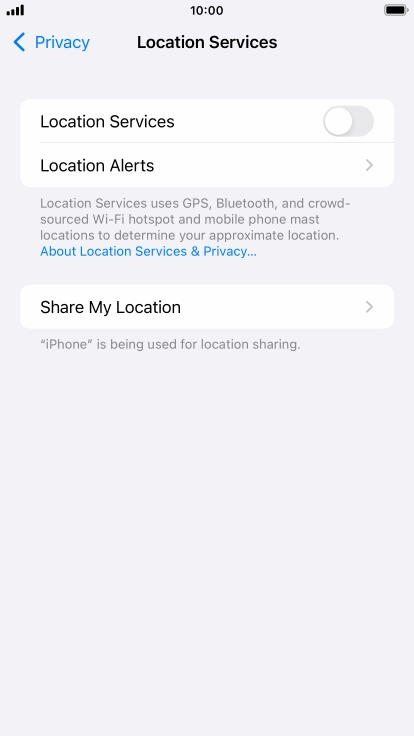Open Location Alerts
Viewport: 414px width, 736px height.
pyautogui.click(x=207, y=165)
